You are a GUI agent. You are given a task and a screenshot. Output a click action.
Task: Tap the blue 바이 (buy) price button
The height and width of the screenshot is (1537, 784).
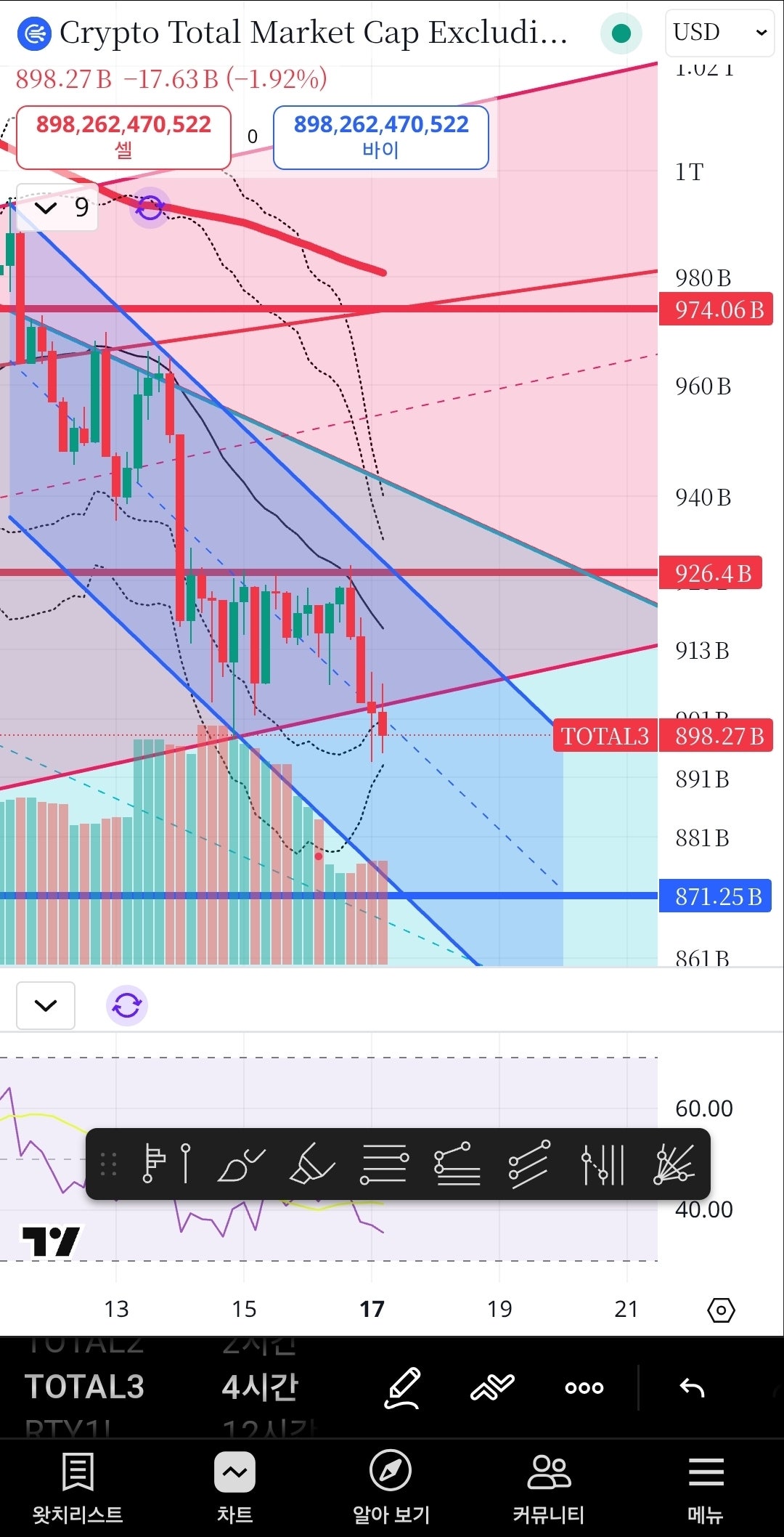point(381,137)
